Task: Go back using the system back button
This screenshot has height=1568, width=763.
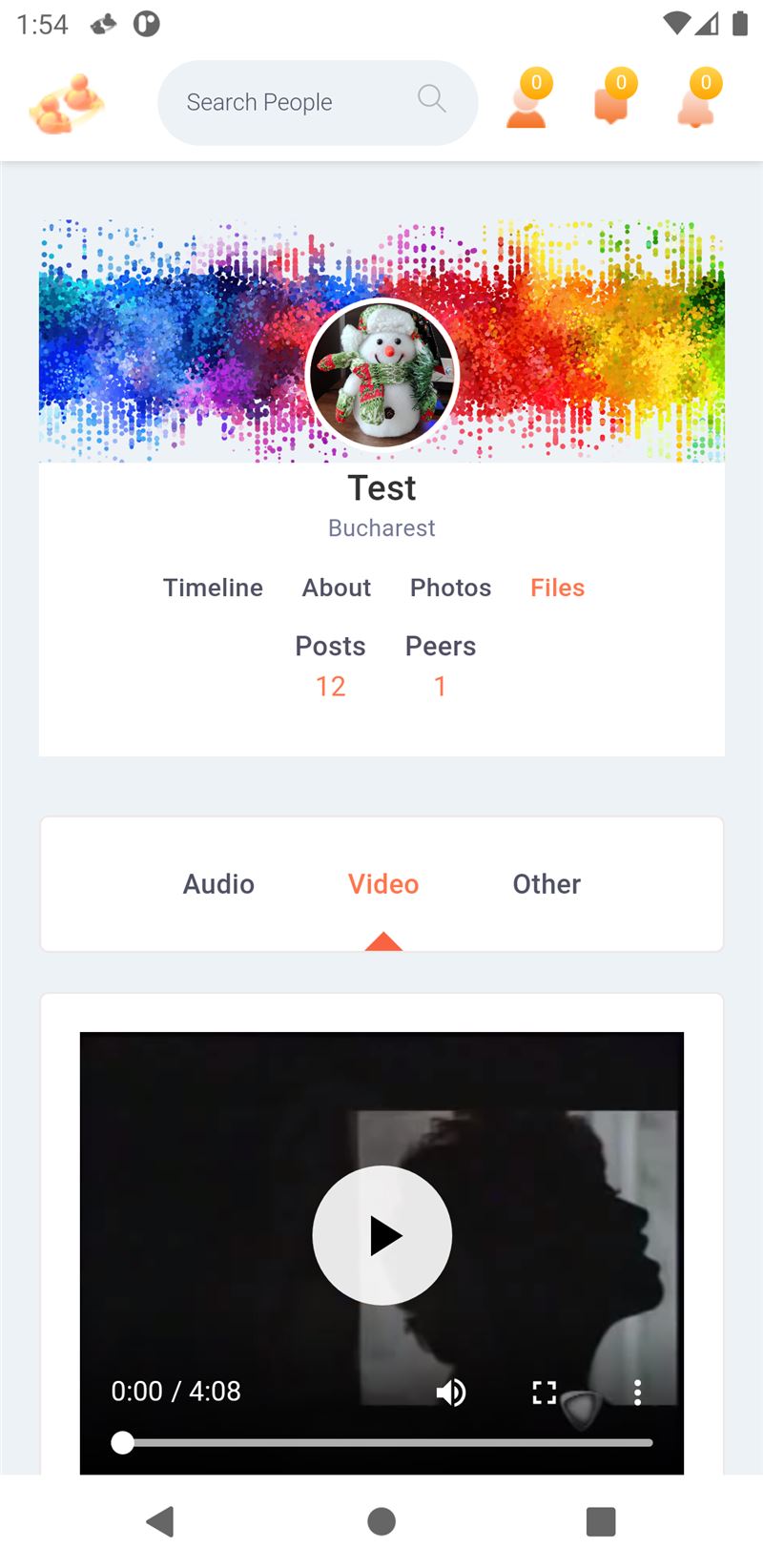Action: coord(160,1521)
